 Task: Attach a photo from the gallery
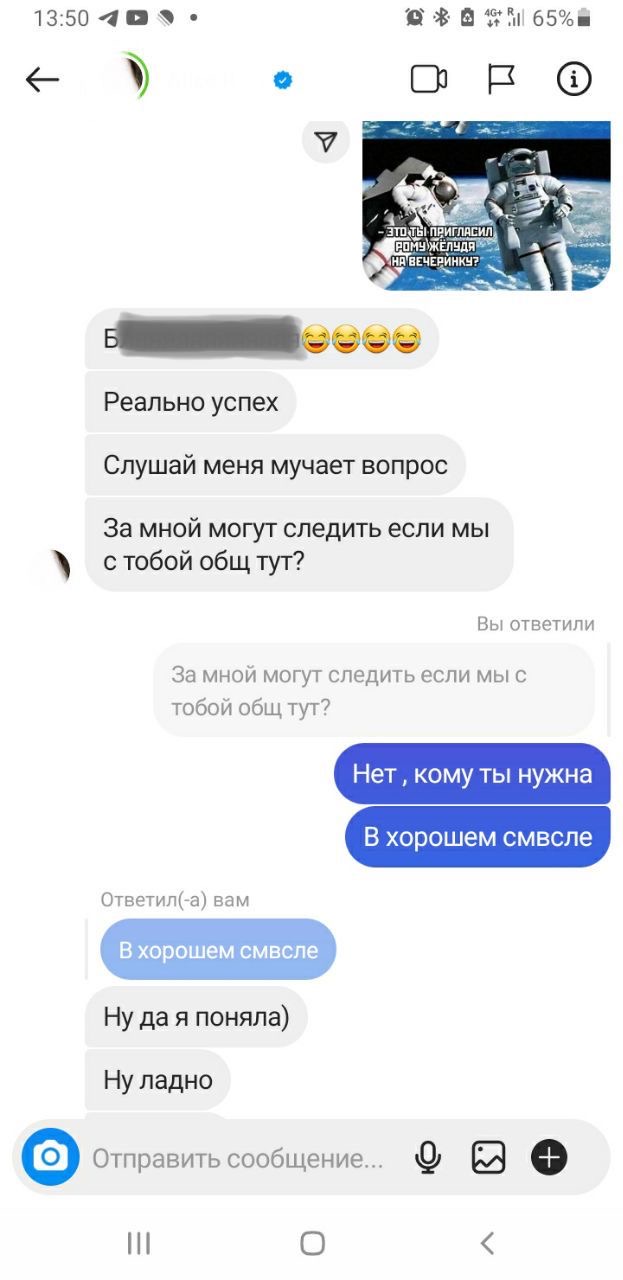pyautogui.click(x=488, y=1158)
